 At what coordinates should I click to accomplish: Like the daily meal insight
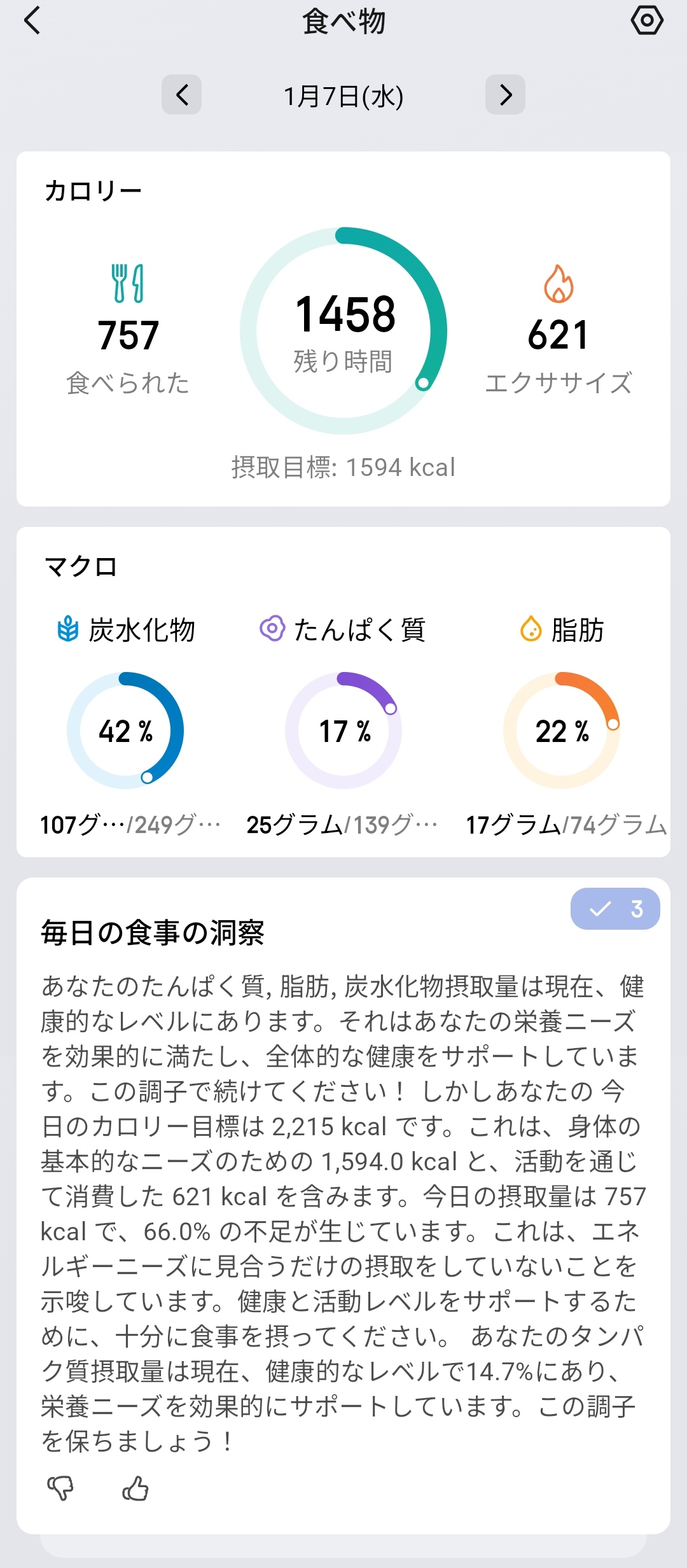pyautogui.click(x=135, y=1488)
